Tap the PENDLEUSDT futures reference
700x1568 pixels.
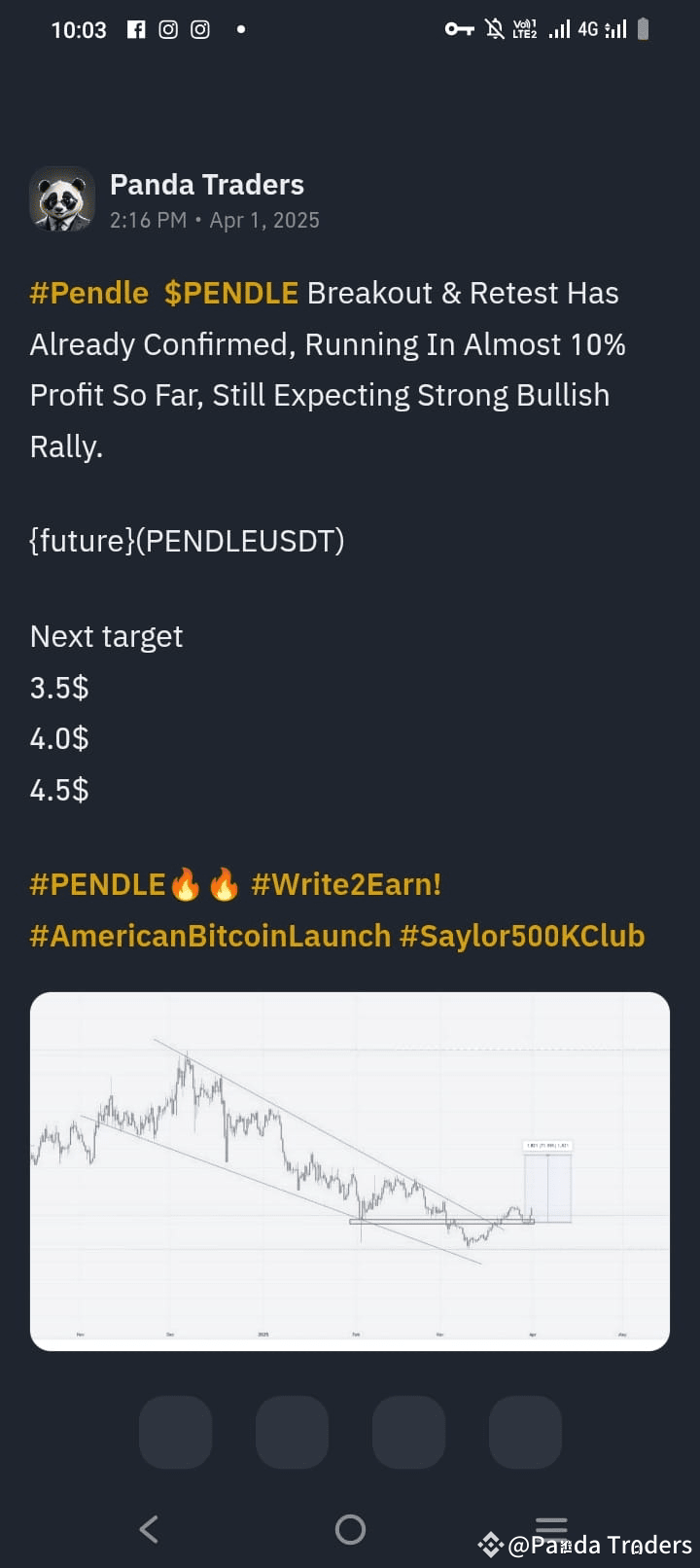187,541
